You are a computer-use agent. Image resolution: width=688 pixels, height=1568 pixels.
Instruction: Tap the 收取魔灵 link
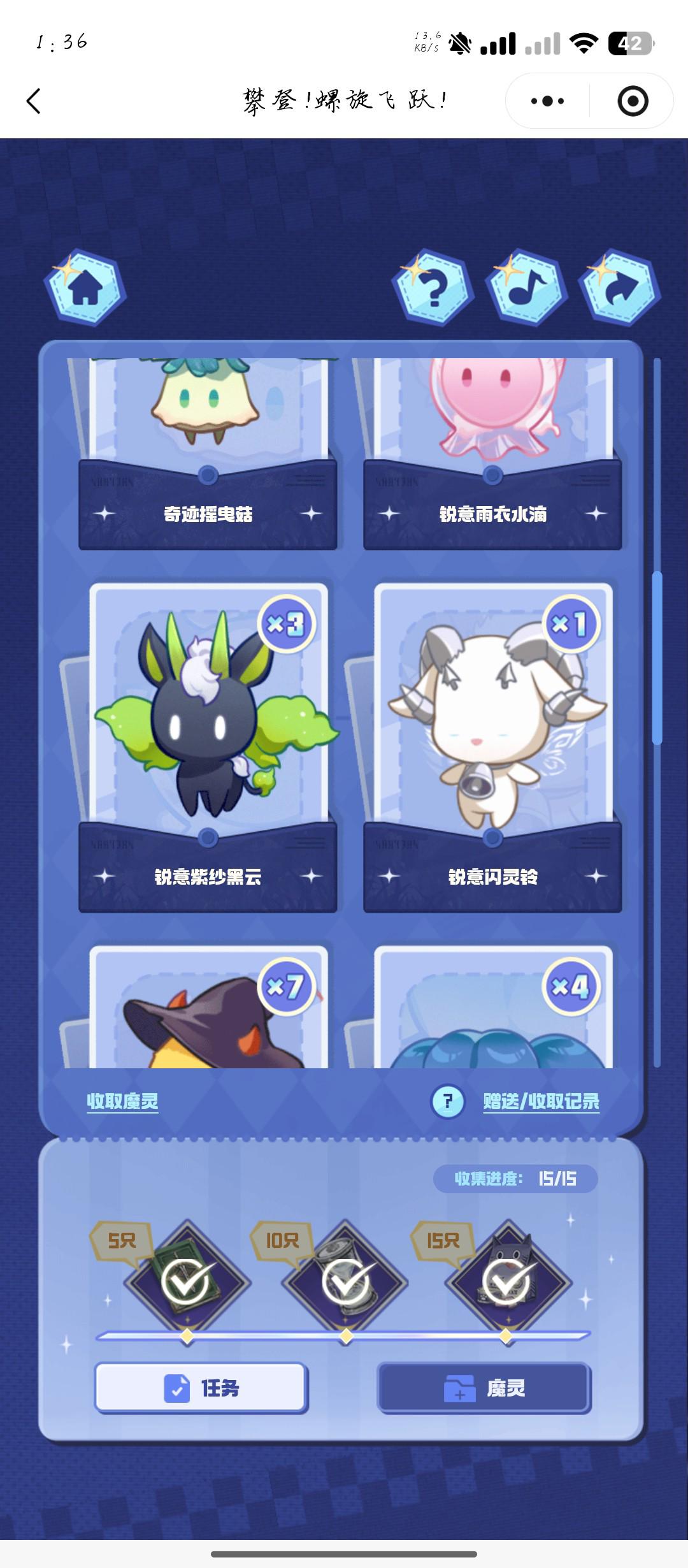click(122, 1101)
